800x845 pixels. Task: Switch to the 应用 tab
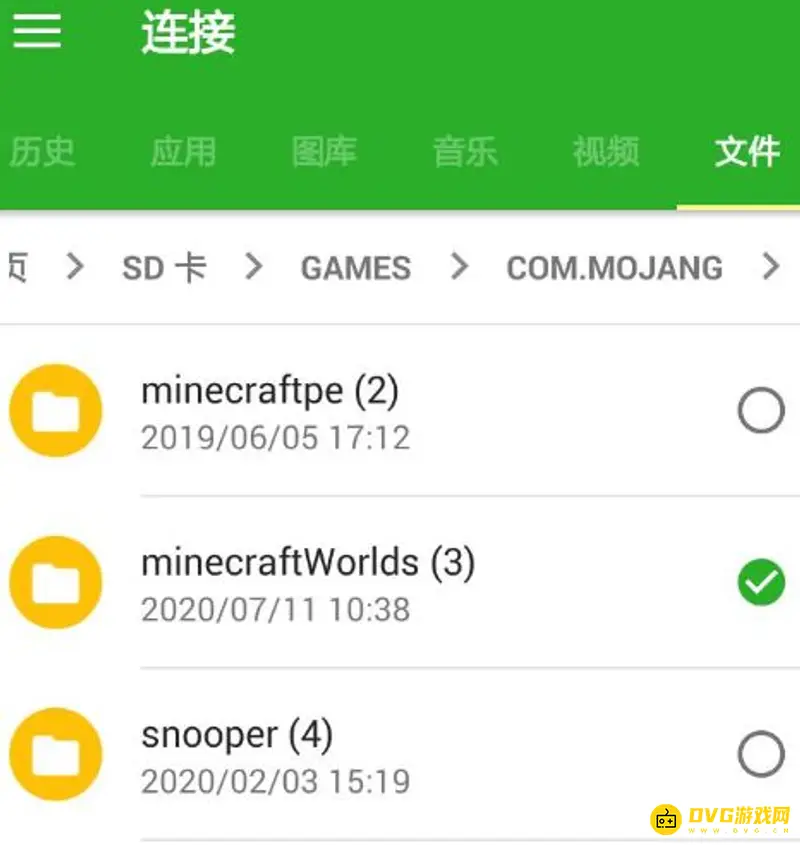tap(183, 152)
